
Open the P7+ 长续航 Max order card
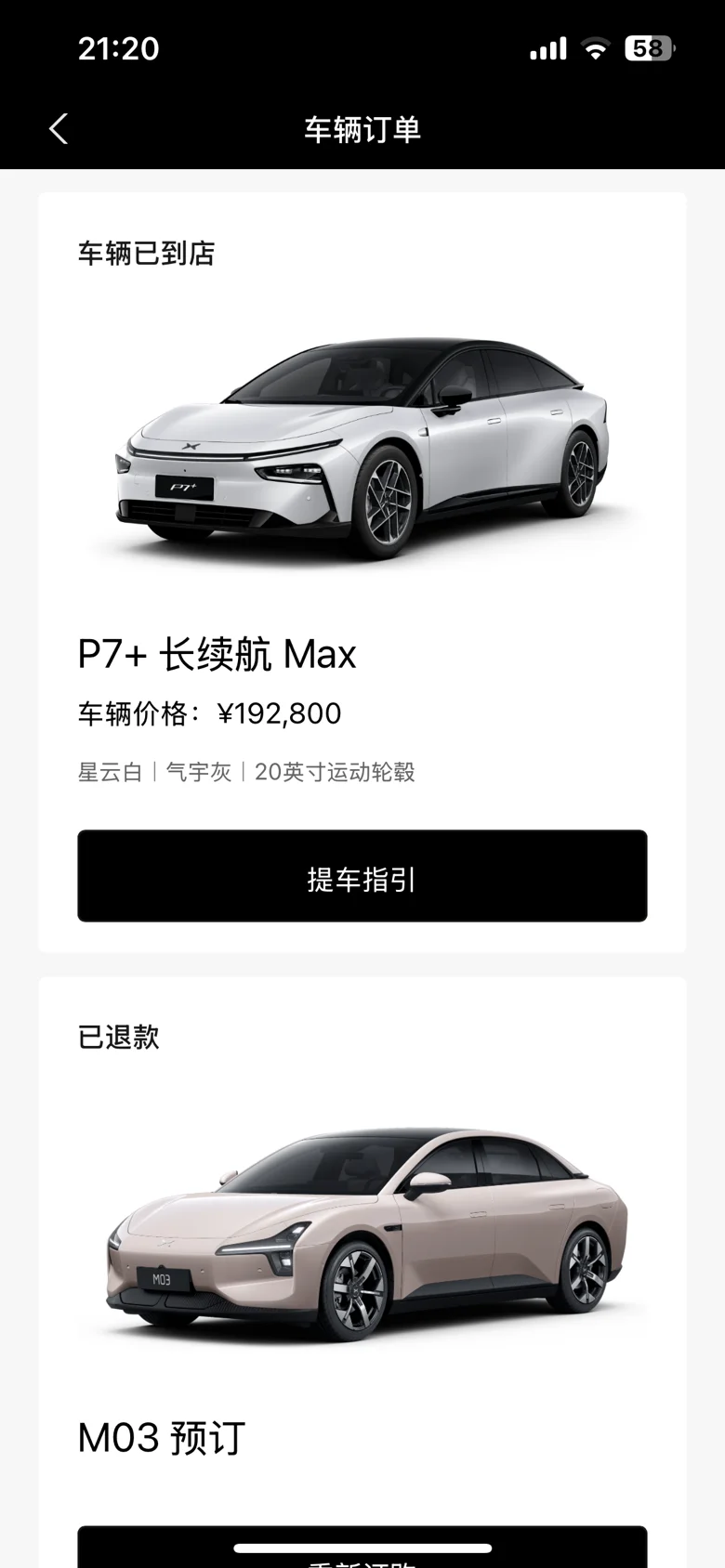point(362,572)
